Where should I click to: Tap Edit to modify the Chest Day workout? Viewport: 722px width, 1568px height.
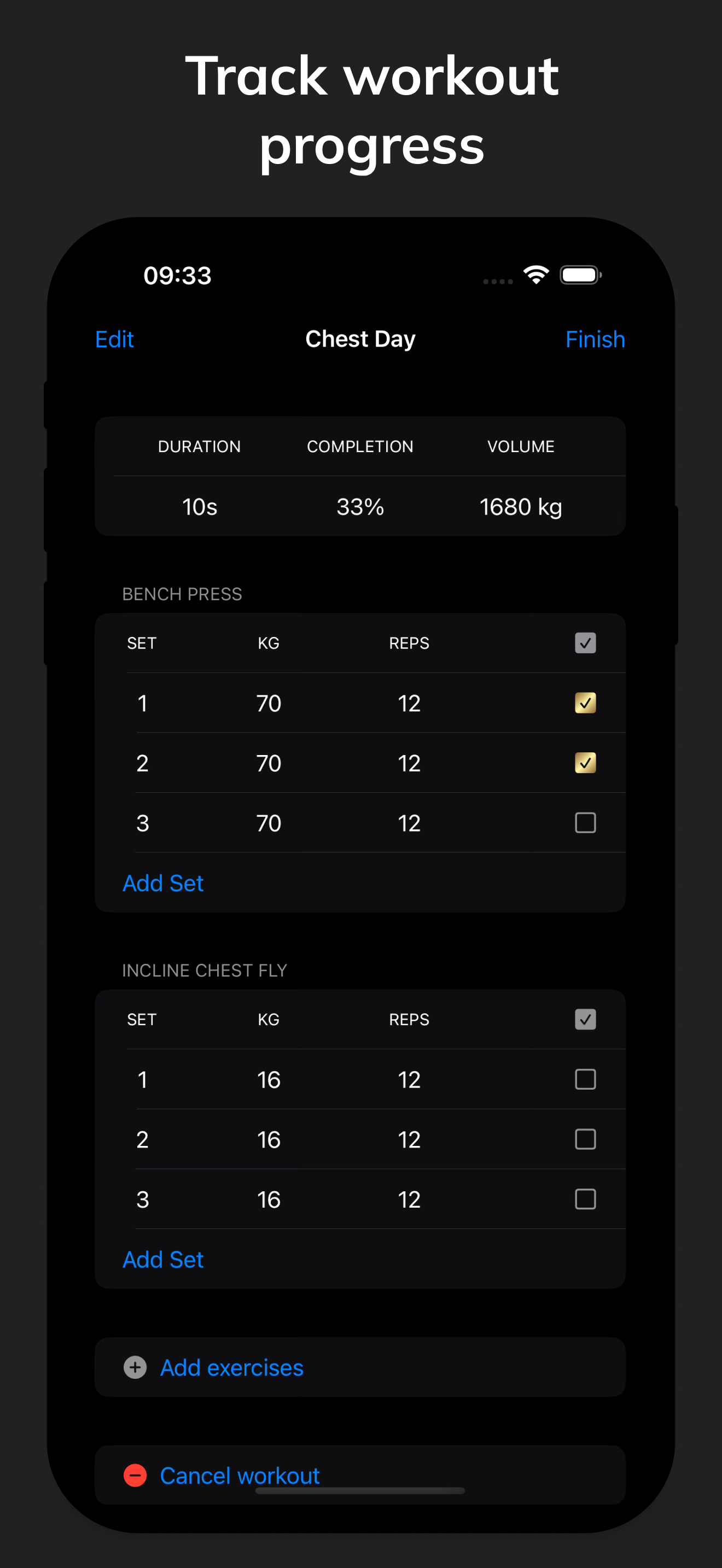[114, 339]
